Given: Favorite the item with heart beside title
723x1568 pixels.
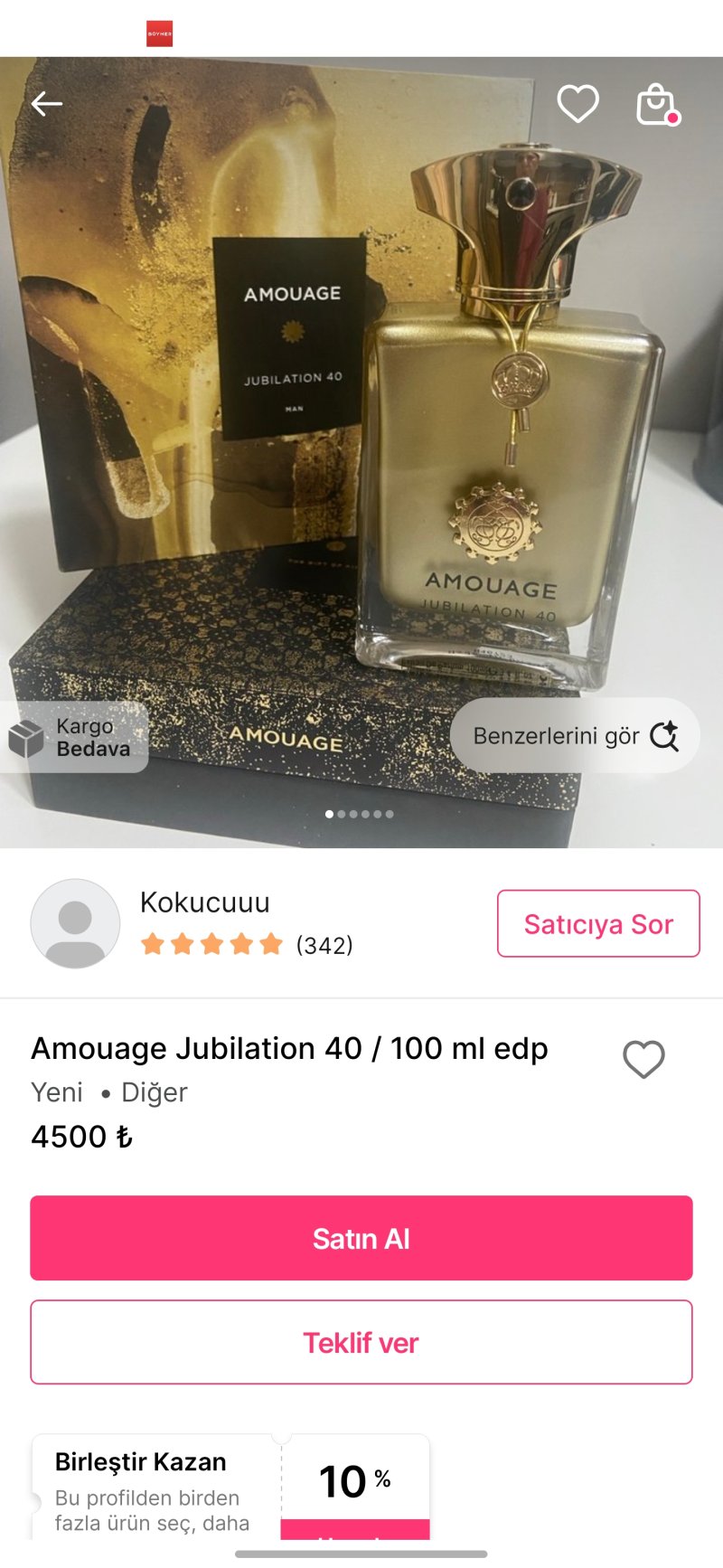Looking at the screenshot, I should click(x=643, y=1059).
